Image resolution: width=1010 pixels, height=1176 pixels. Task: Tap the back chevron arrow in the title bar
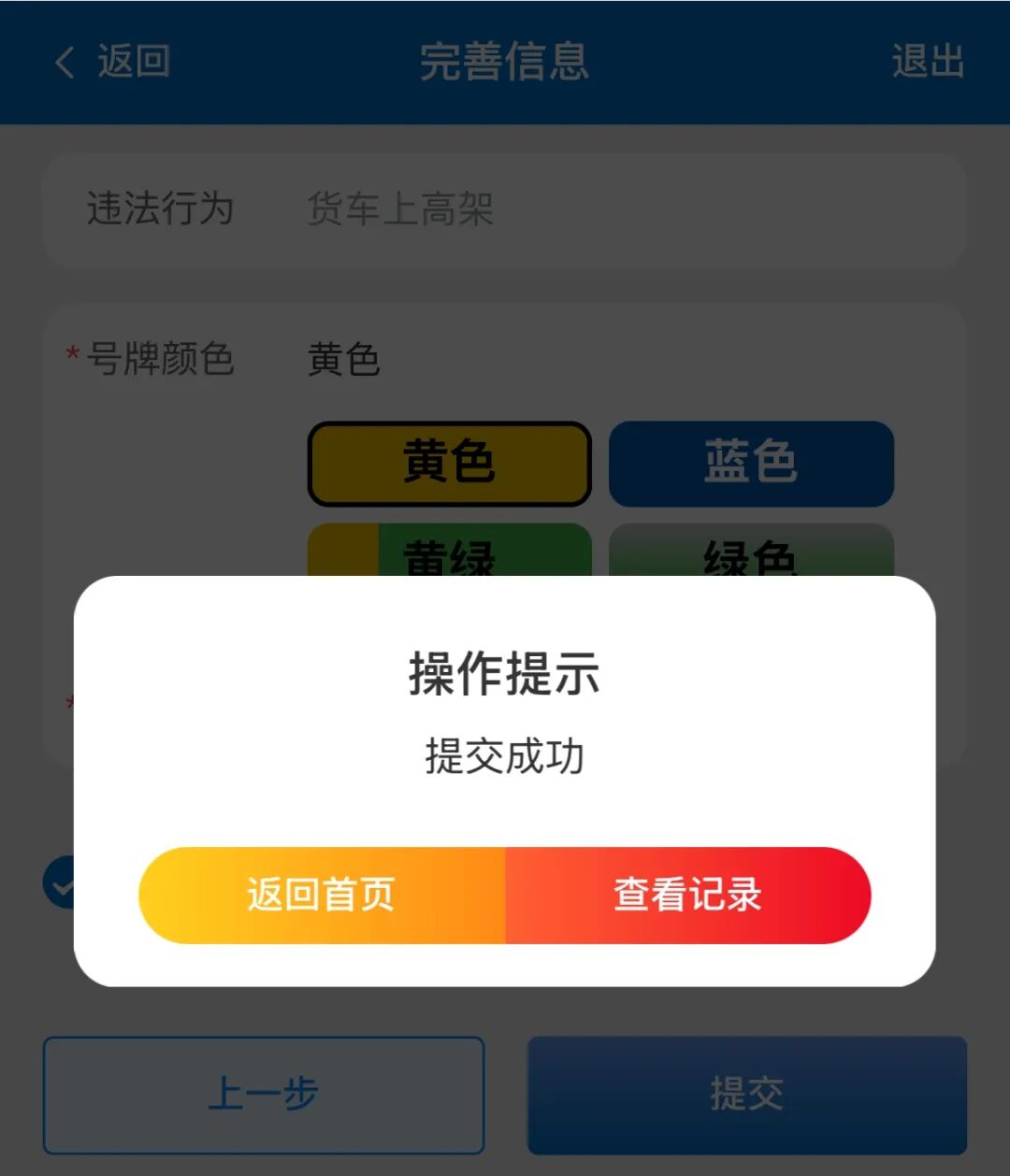tap(64, 62)
